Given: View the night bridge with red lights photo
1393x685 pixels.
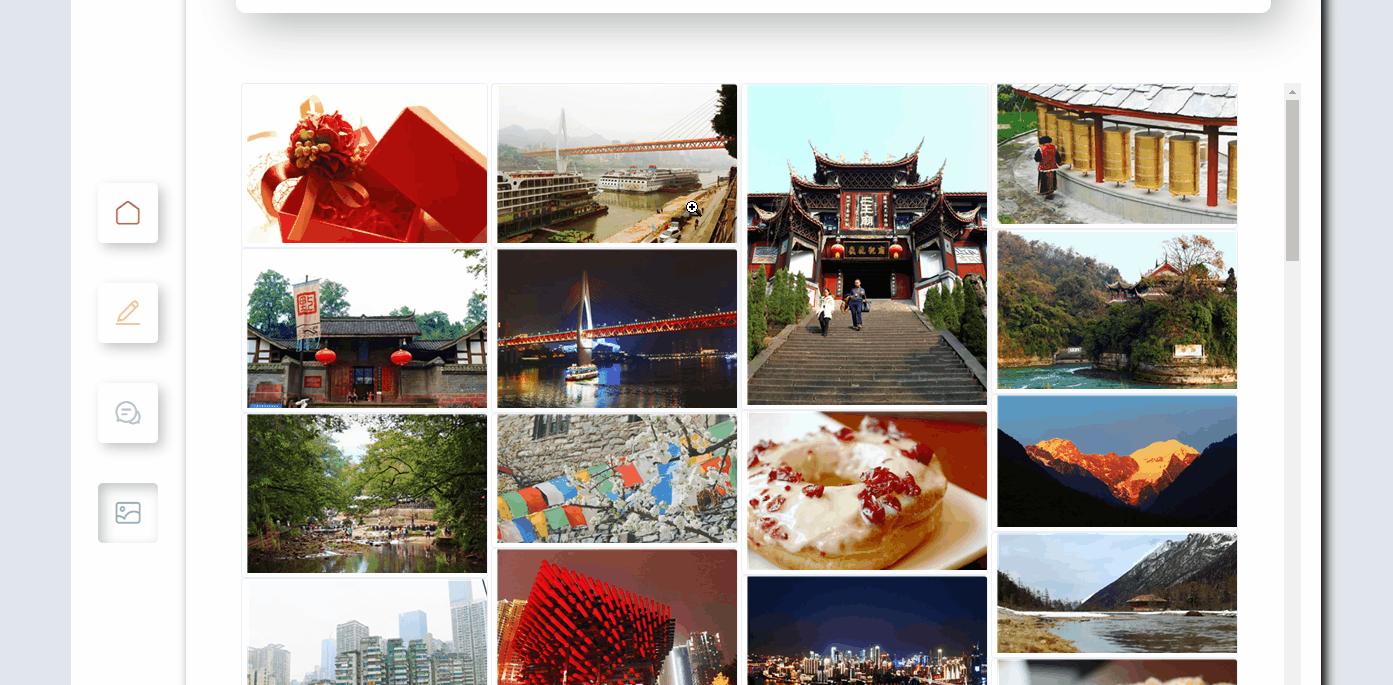Looking at the screenshot, I should pos(616,329).
